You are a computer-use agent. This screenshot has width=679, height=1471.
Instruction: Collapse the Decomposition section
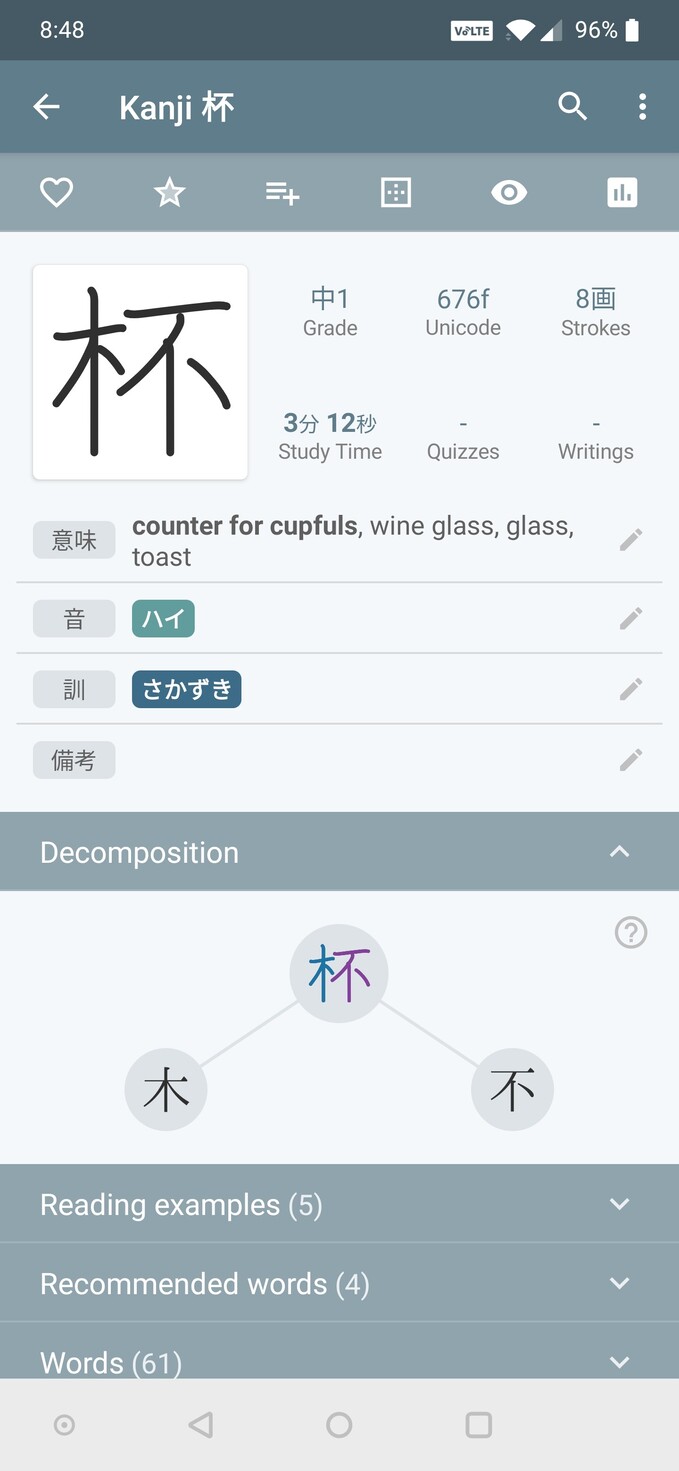coord(619,852)
